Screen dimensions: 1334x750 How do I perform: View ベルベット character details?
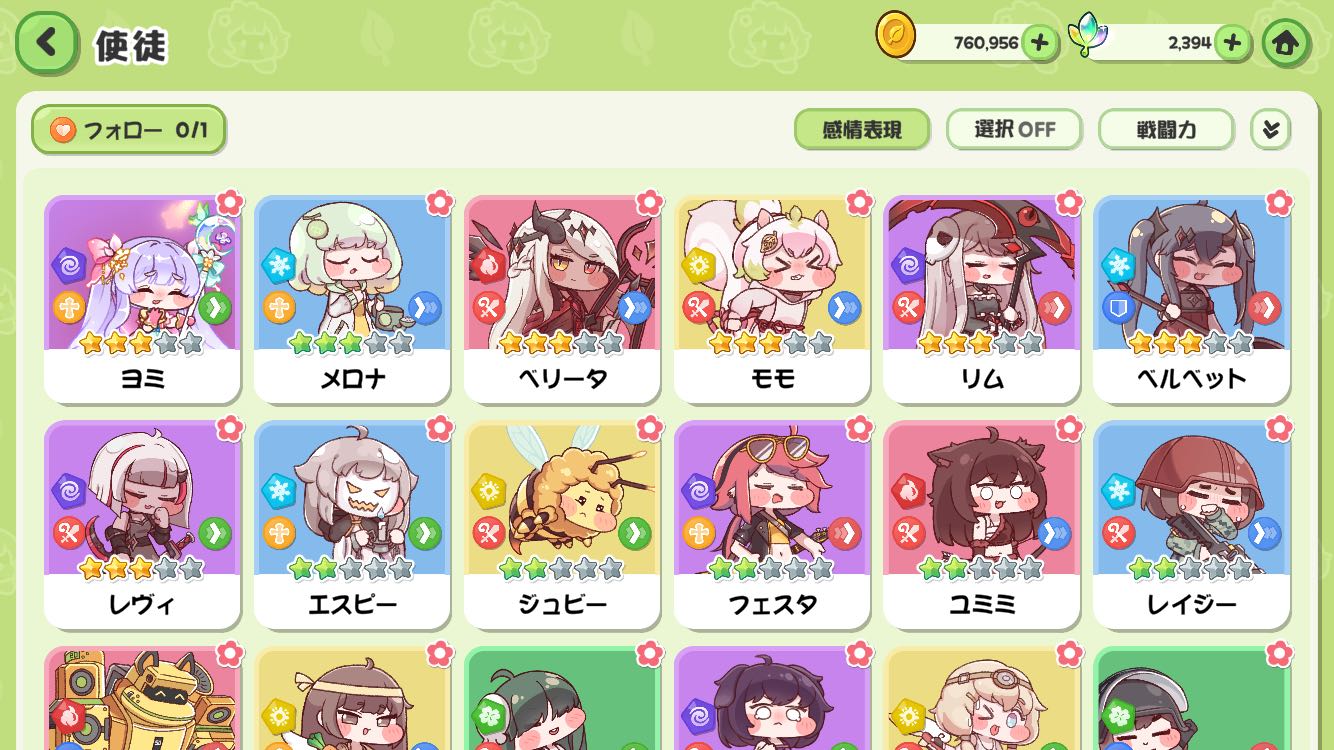click(x=1192, y=298)
